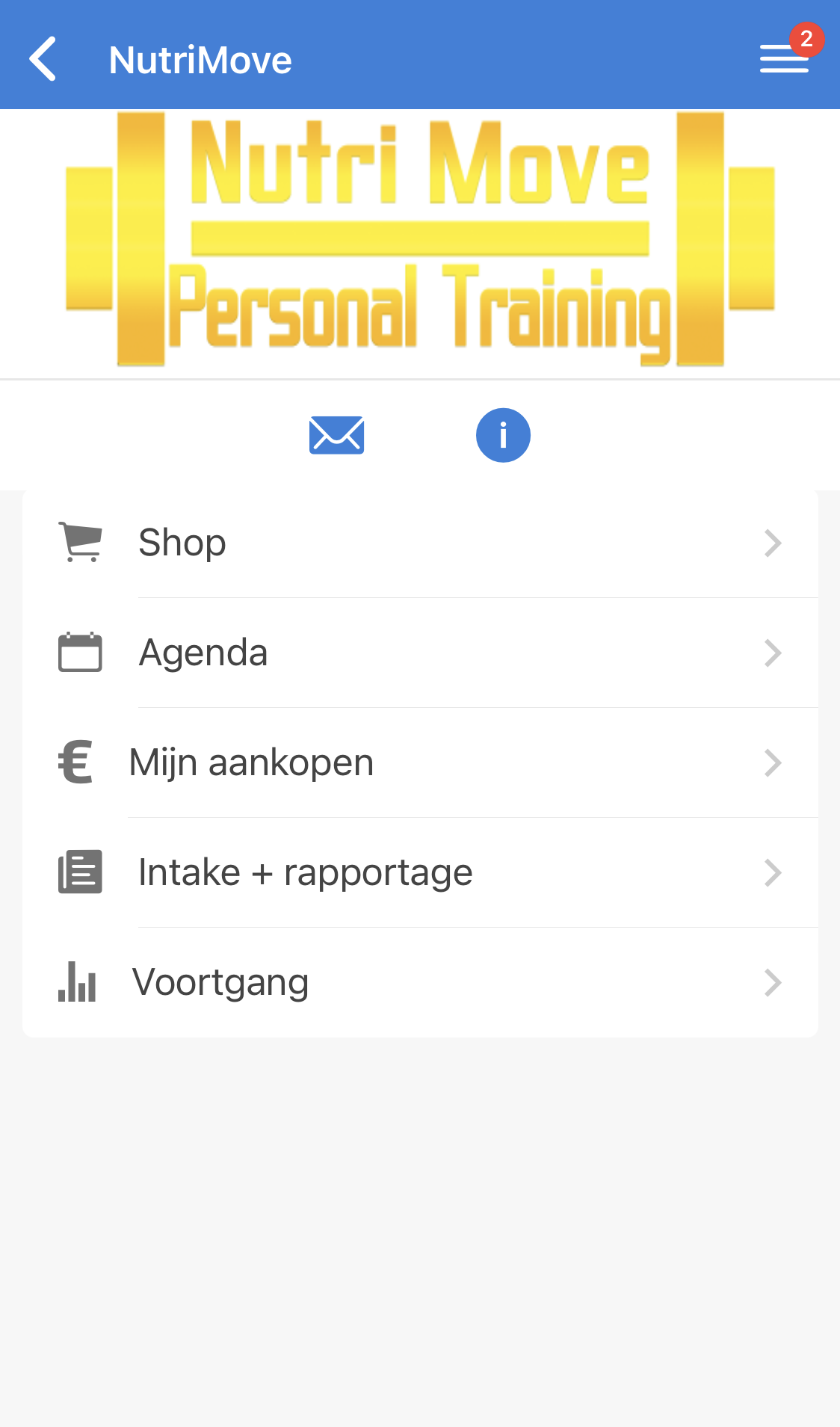Open the blue info icon
840x1427 pixels.
coord(503,435)
